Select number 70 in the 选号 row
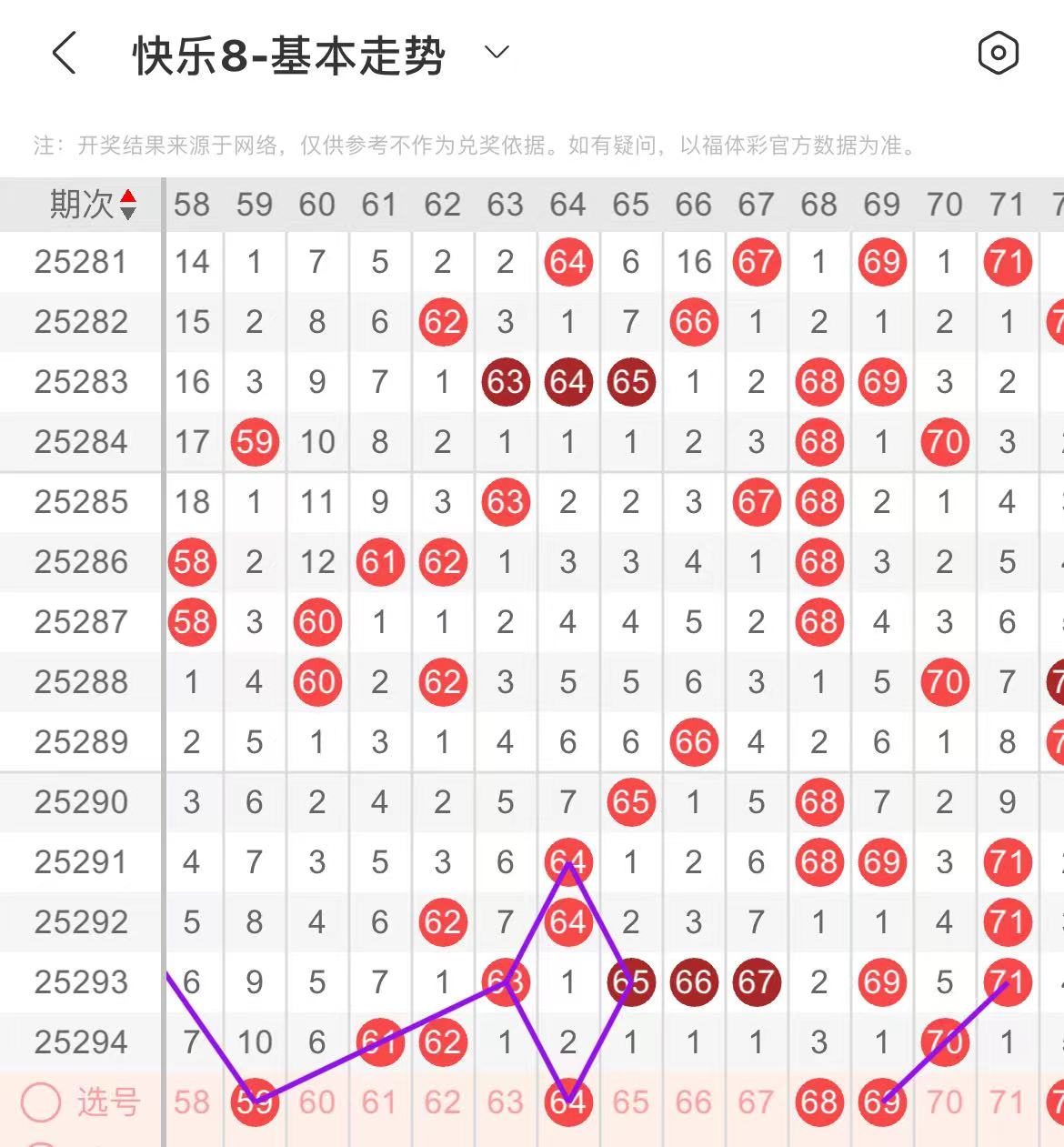This screenshot has width=1064, height=1147. tap(945, 1102)
